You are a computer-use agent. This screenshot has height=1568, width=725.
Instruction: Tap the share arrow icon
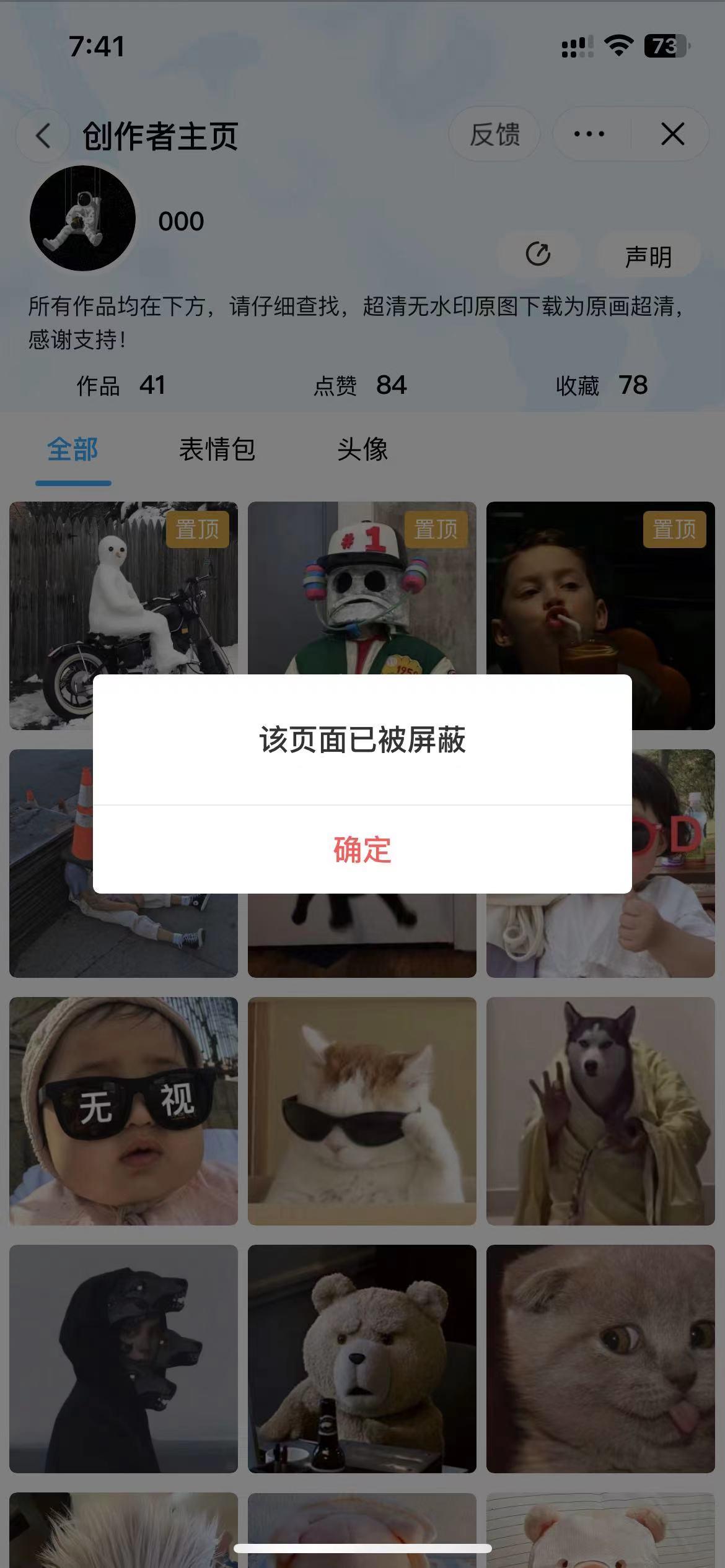(x=538, y=254)
